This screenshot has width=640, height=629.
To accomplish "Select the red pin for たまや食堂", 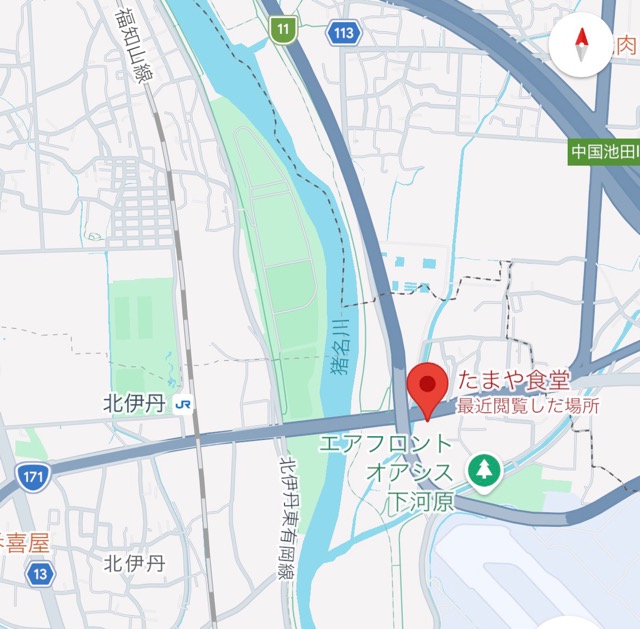I will coord(429,386).
